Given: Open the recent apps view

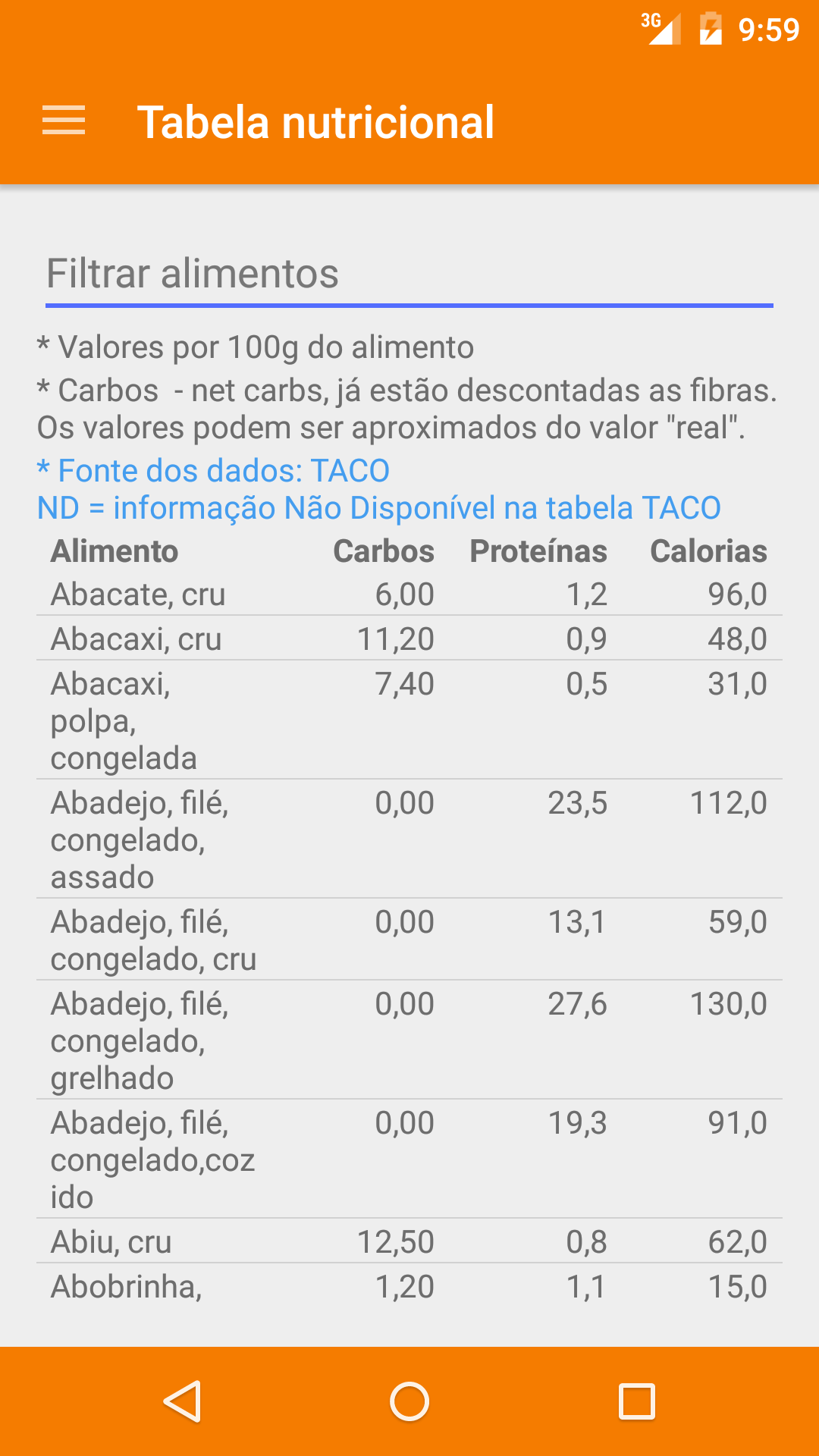Looking at the screenshot, I should [637, 1401].
